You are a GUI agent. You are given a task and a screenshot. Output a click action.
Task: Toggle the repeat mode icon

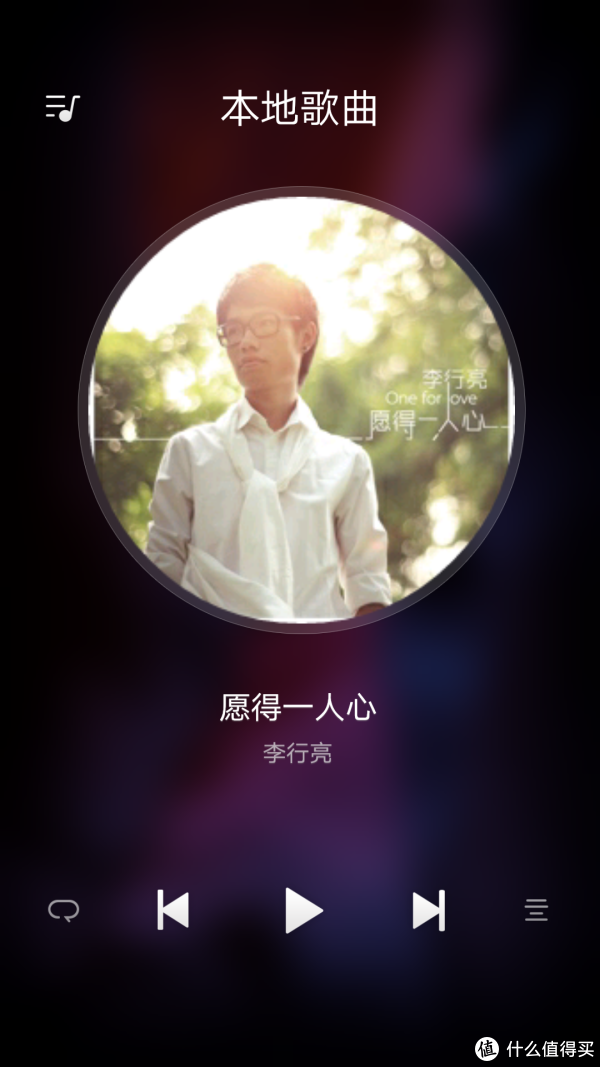pyautogui.click(x=64, y=910)
